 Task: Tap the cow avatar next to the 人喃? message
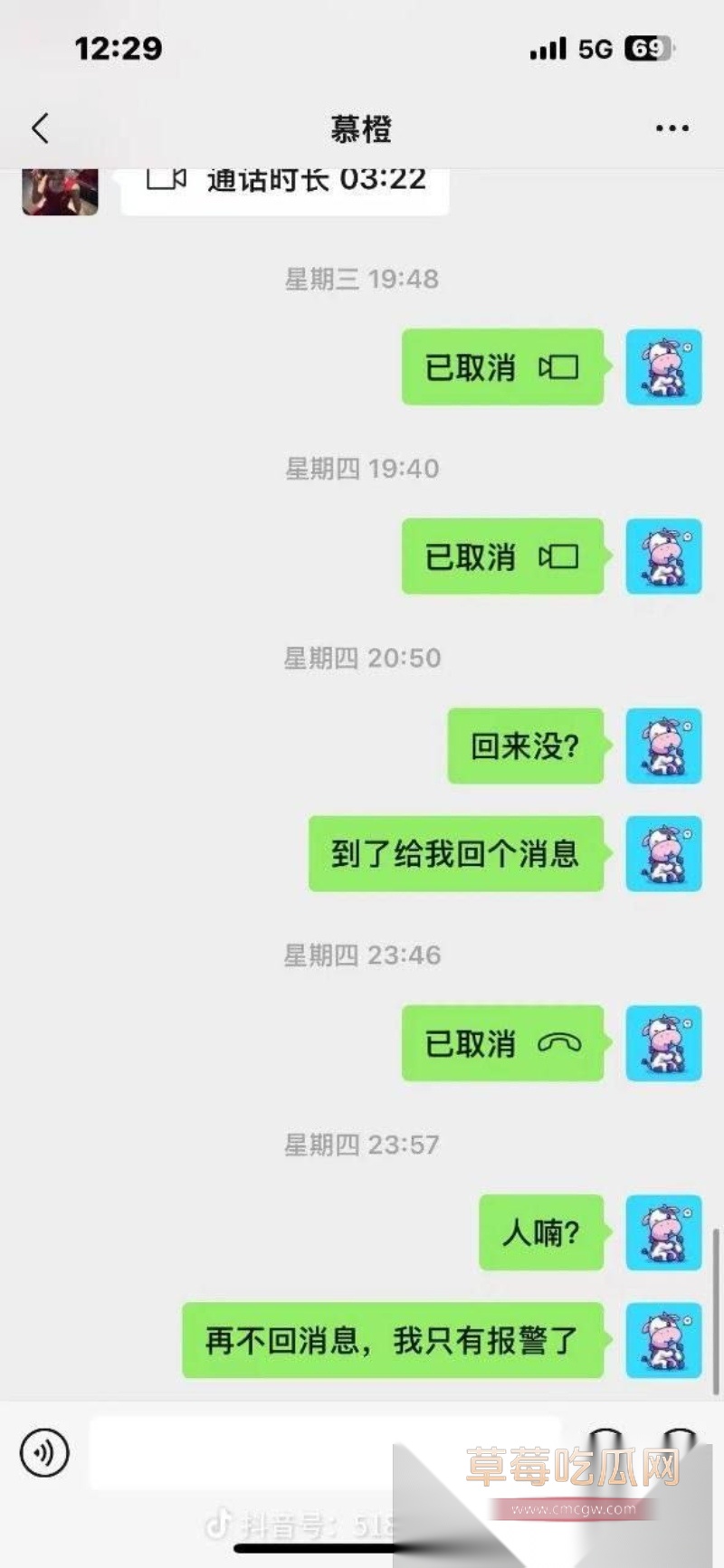[x=663, y=1234]
